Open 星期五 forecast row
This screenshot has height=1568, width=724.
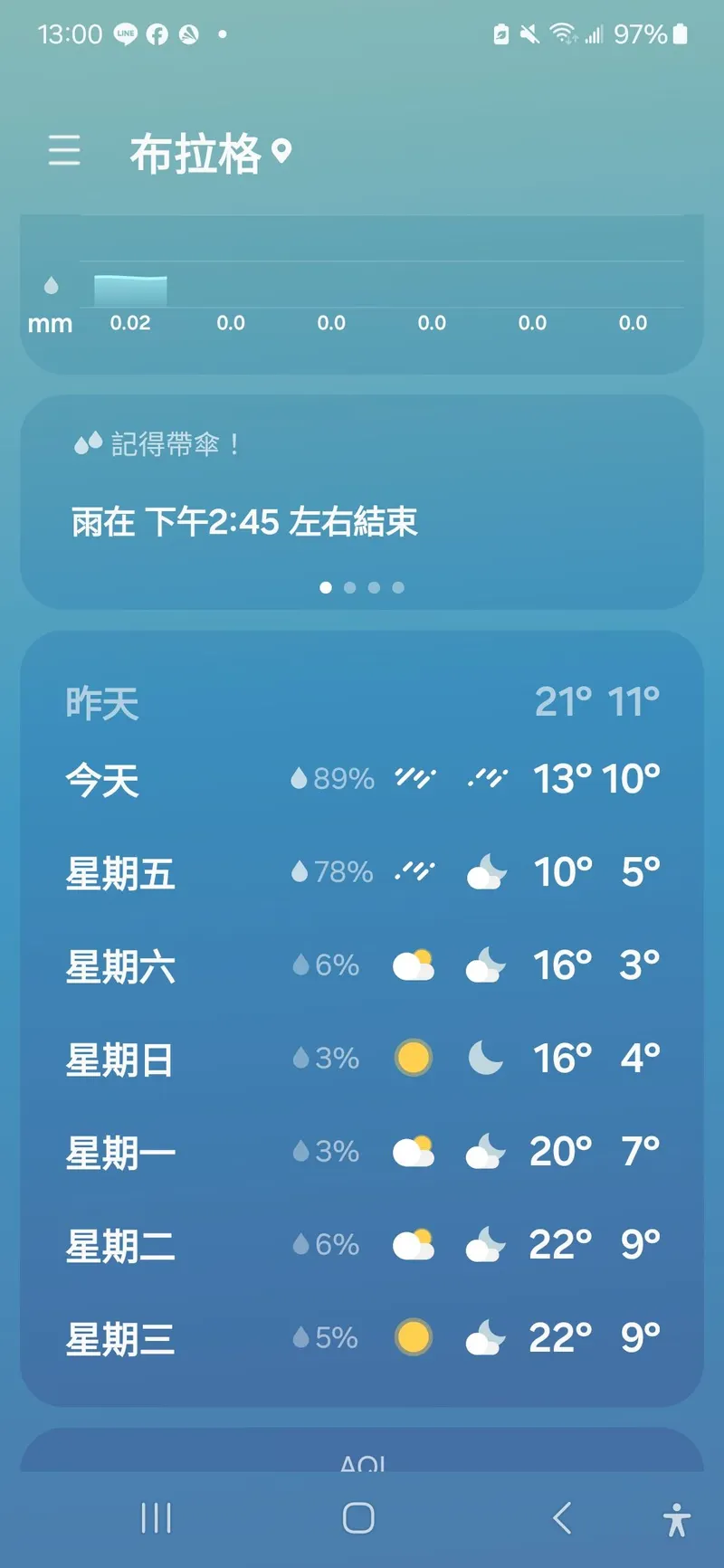click(x=362, y=873)
